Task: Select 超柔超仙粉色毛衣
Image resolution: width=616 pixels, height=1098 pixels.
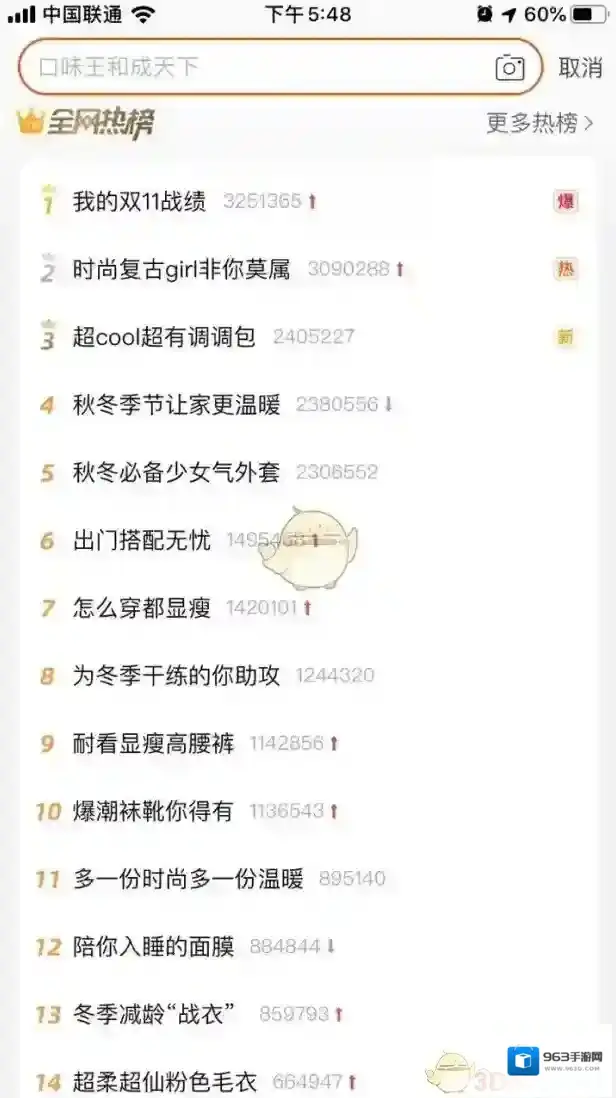Action: (x=165, y=1081)
